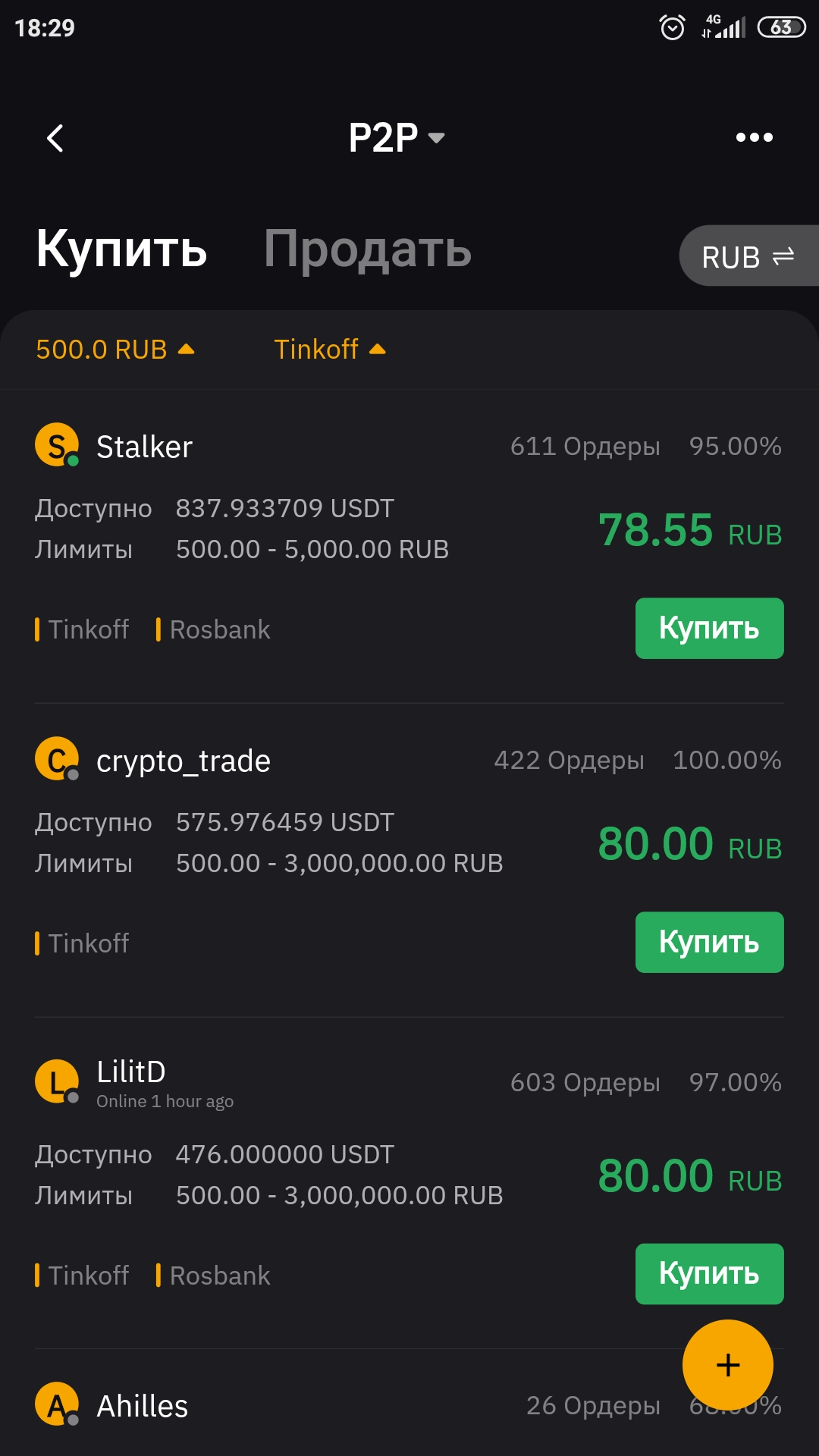
Task: Buy from LilitD's offer
Action: point(709,1273)
